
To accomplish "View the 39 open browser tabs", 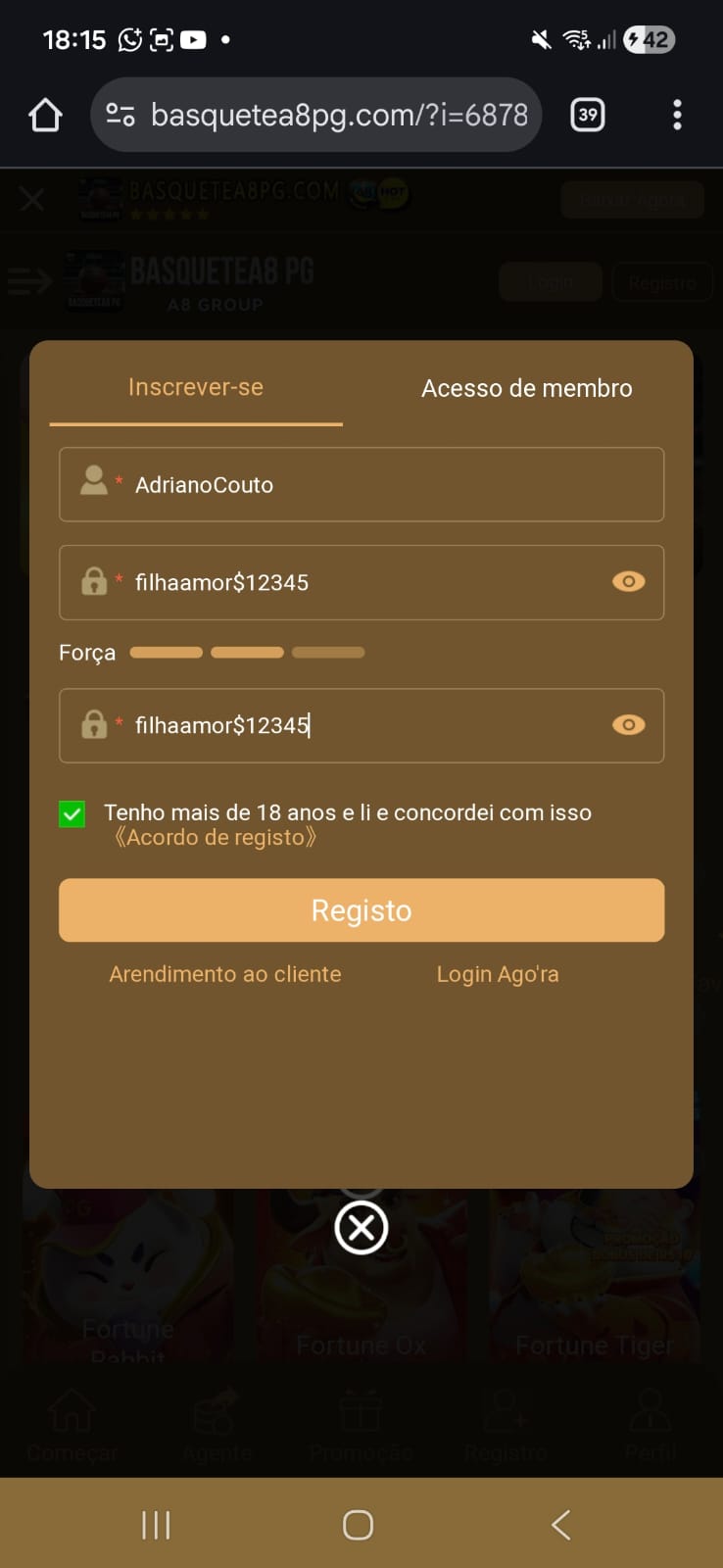I will coord(588,116).
